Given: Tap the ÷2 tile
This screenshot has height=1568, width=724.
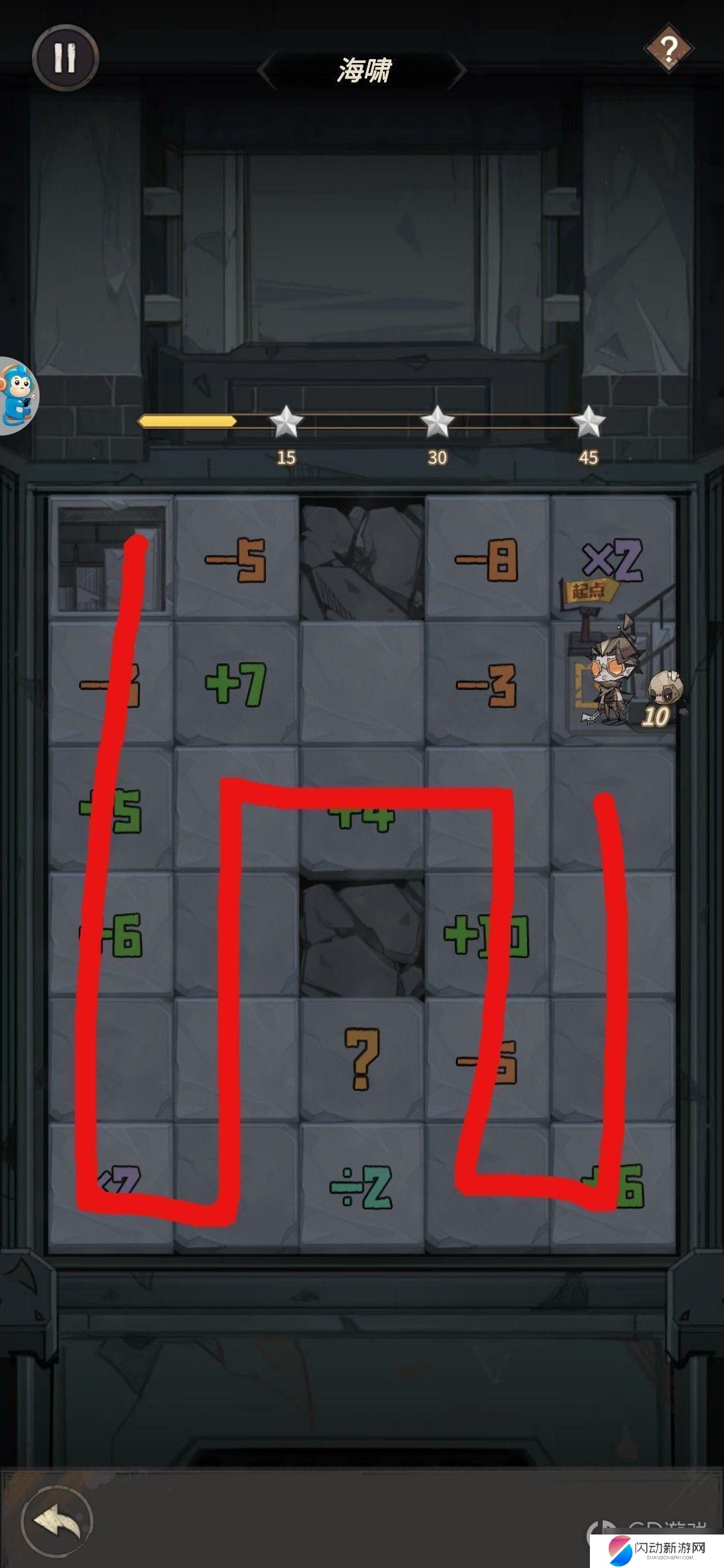Looking at the screenshot, I should click(362, 1186).
